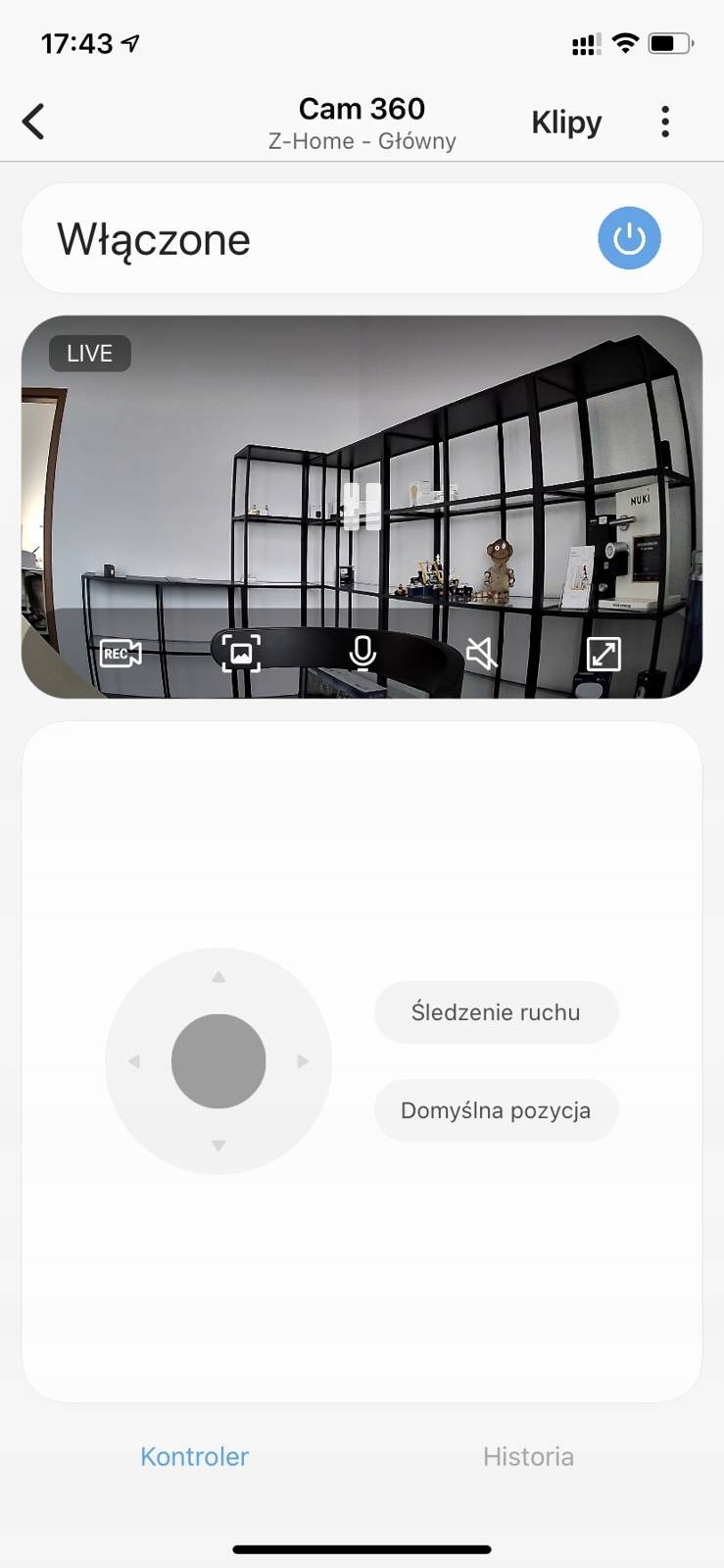Reset camera to Domyślna pozycja
The image size is (724, 1568).
tap(496, 1110)
